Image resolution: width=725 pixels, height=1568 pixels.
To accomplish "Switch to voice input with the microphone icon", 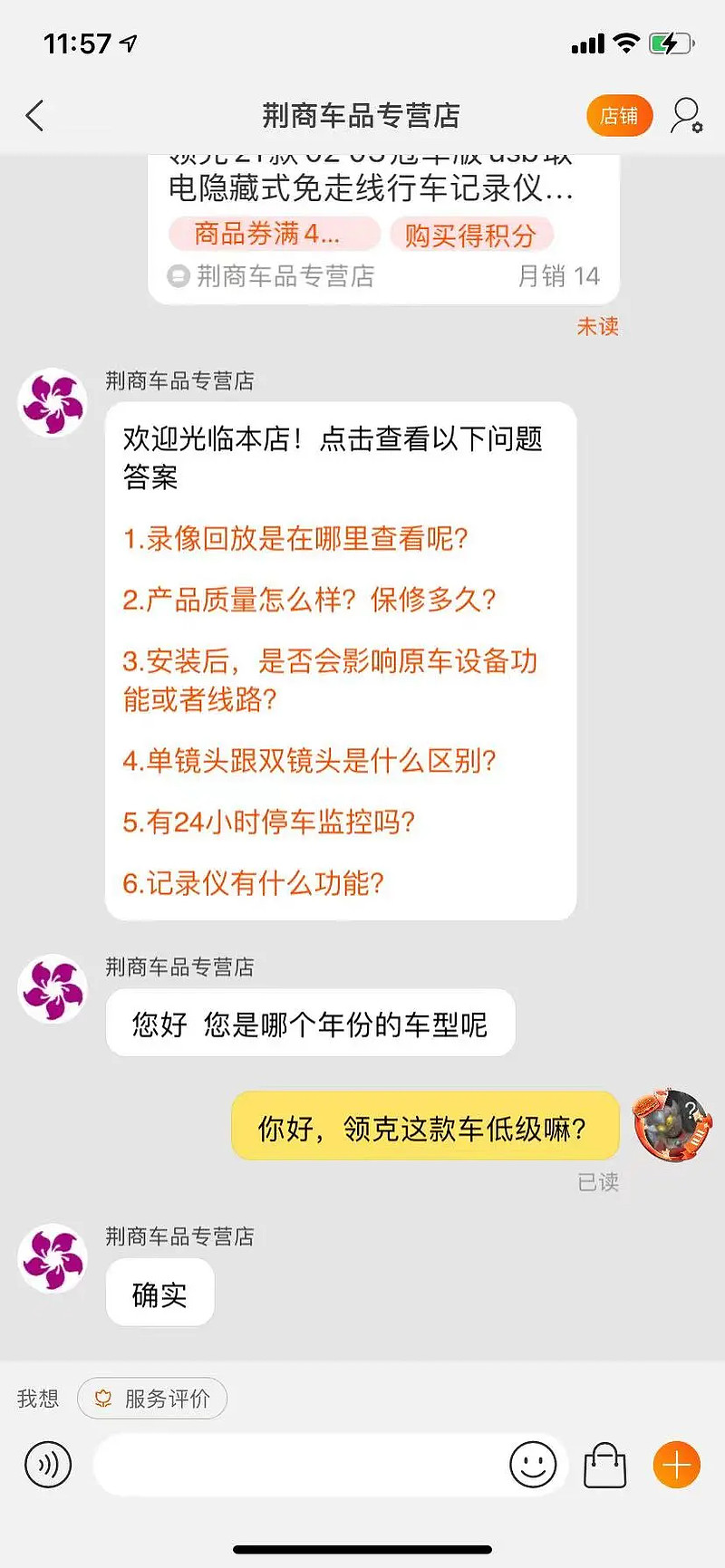I will click(x=48, y=1464).
